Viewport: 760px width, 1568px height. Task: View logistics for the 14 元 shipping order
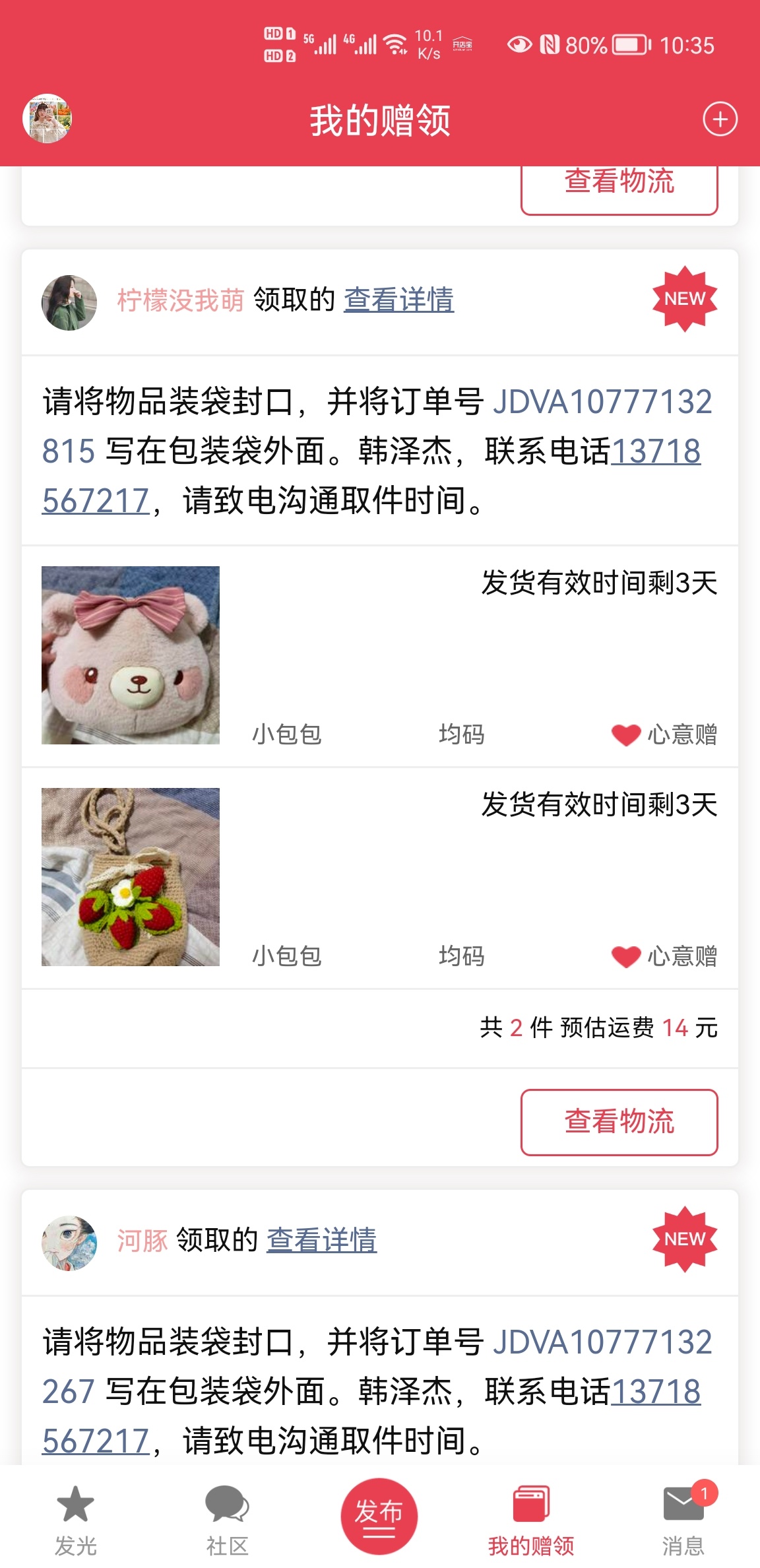pyautogui.click(x=619, y=1122)
